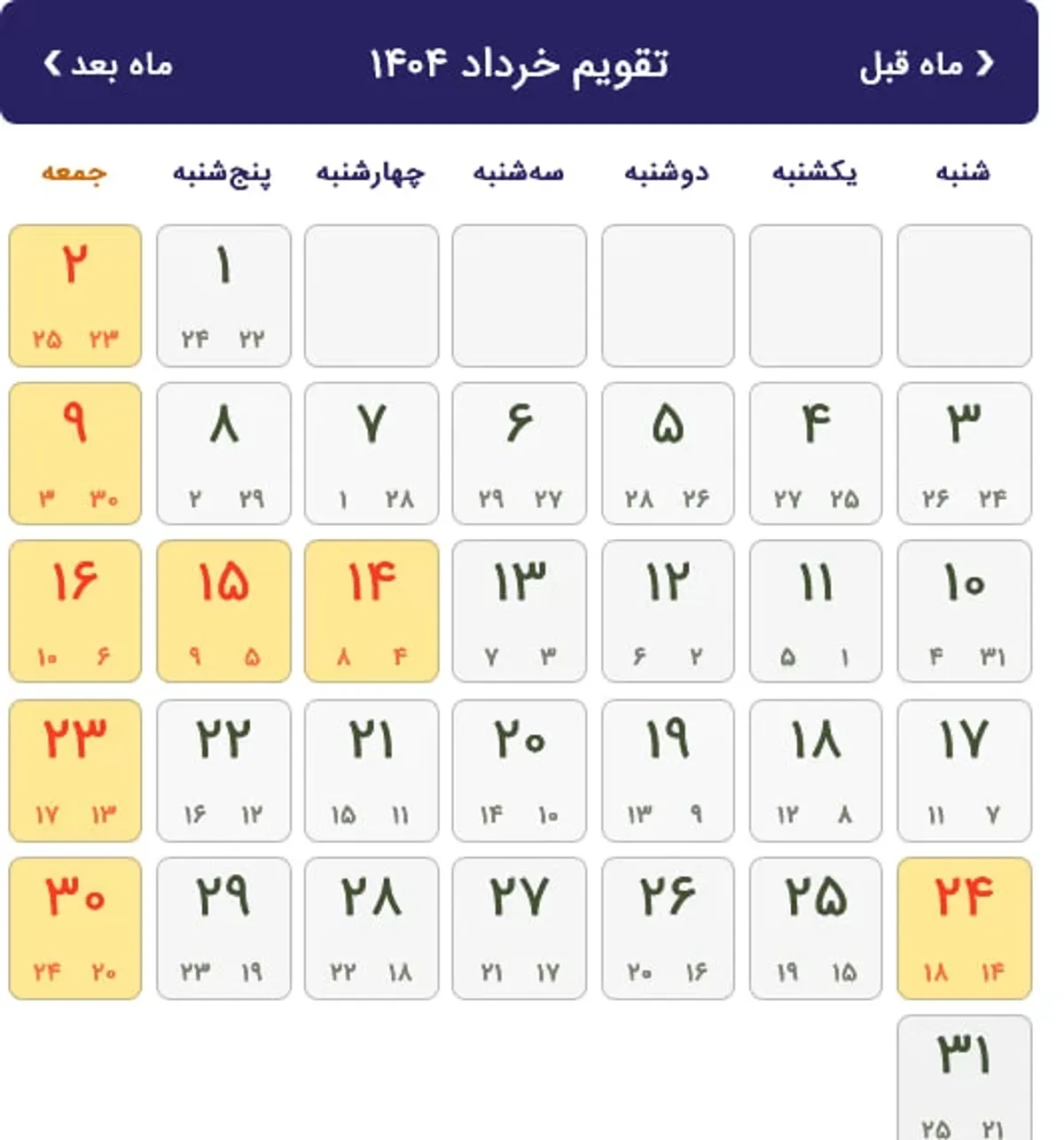Choose day ۹ holiday cell
The width and height of the screenshot is (1064, 1140).
coord(75,453)
